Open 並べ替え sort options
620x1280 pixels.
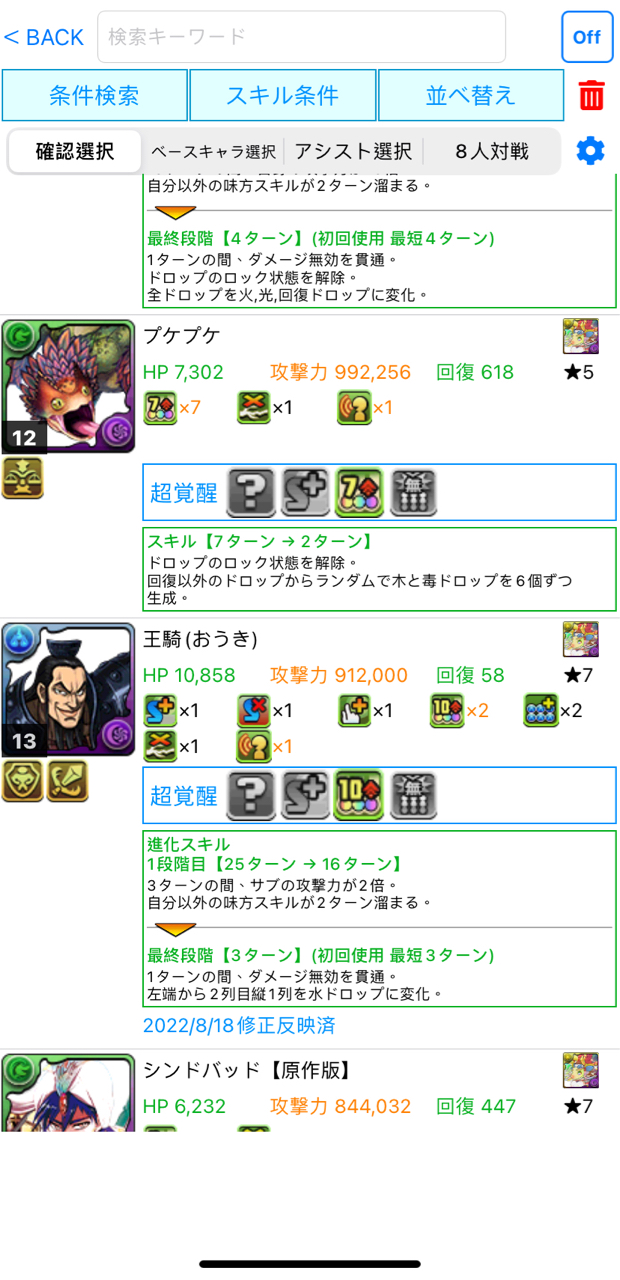point(471,96)
